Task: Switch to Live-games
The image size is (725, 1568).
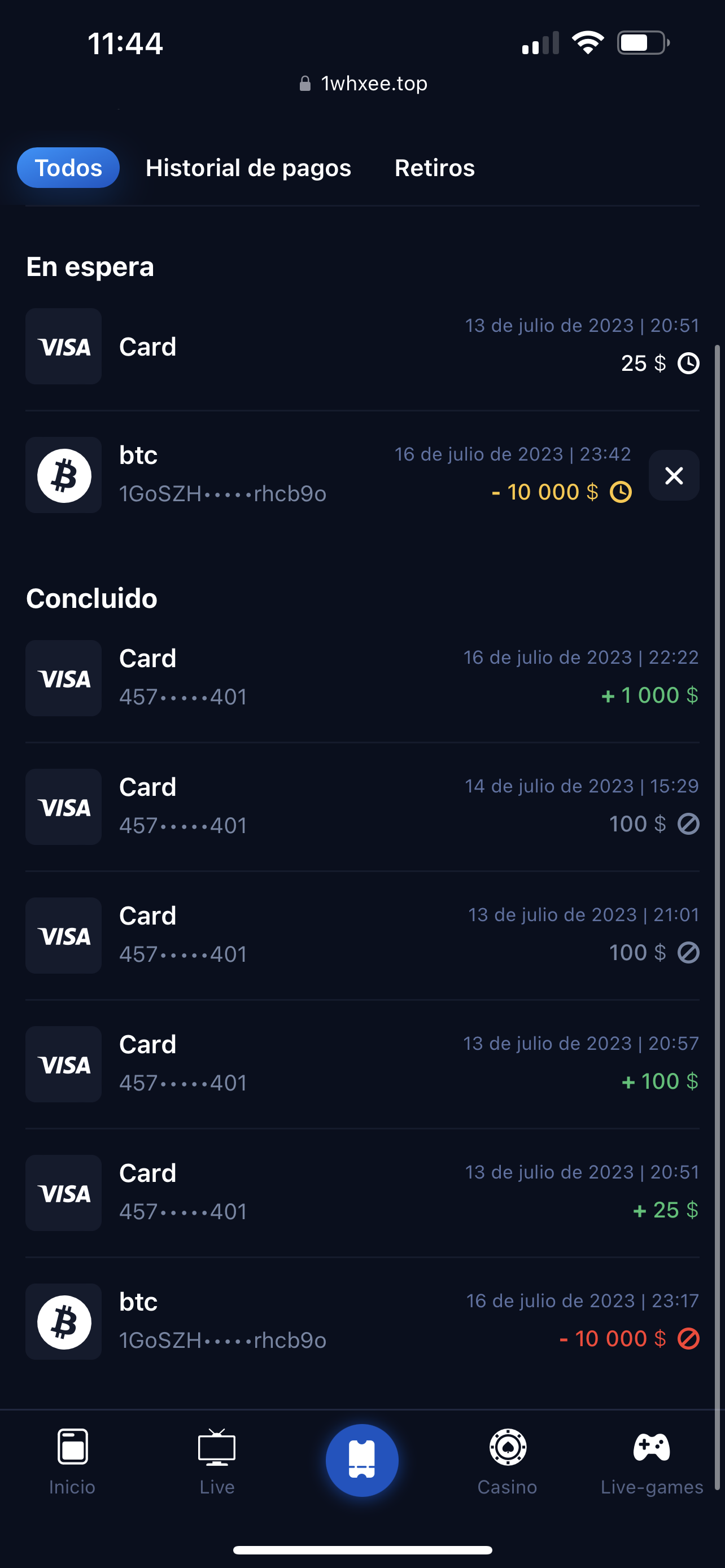Action: click(x=652, y=1461)
